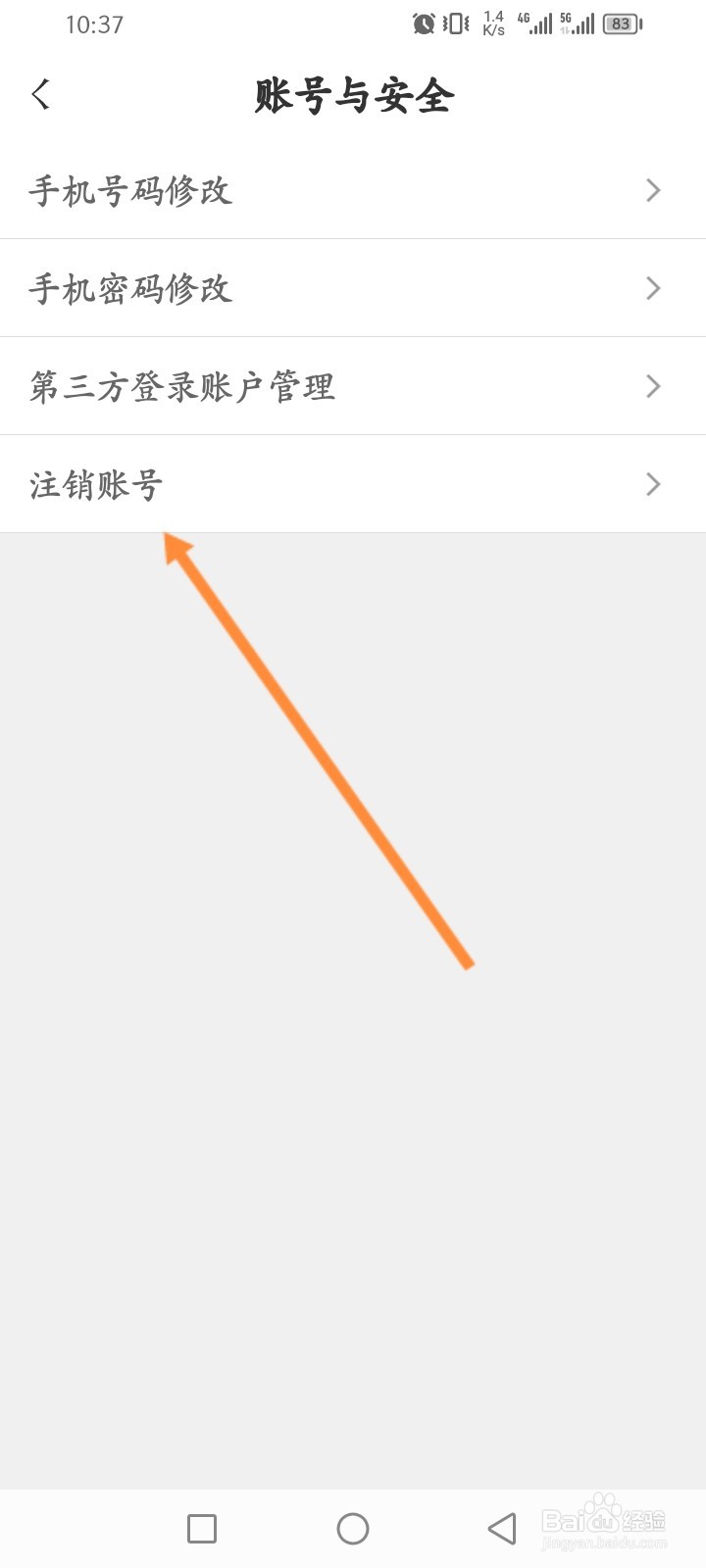Click the 账号与安全 page title
The image size is (706, 1568).
(x=353, y=96)
